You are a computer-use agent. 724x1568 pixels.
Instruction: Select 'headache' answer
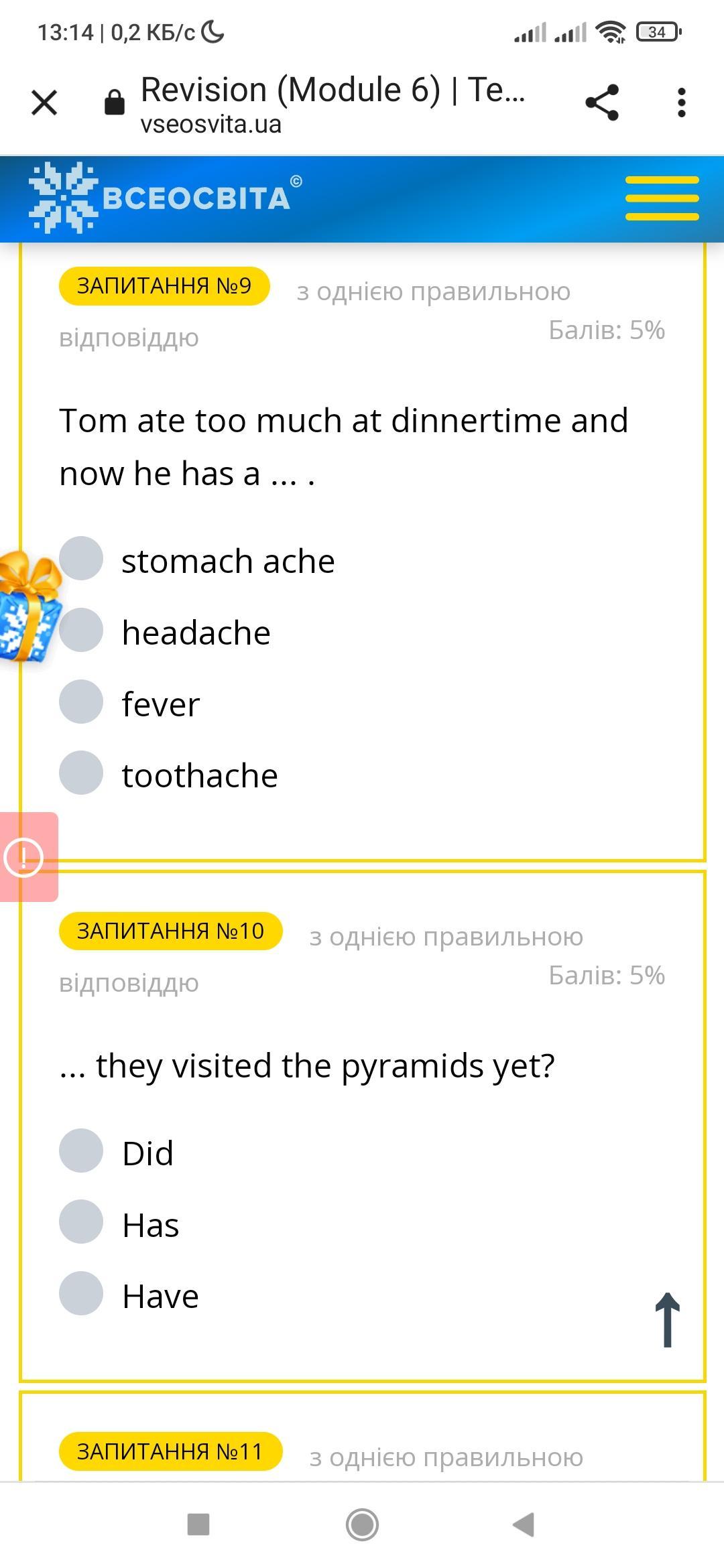(x=81, y=630)
